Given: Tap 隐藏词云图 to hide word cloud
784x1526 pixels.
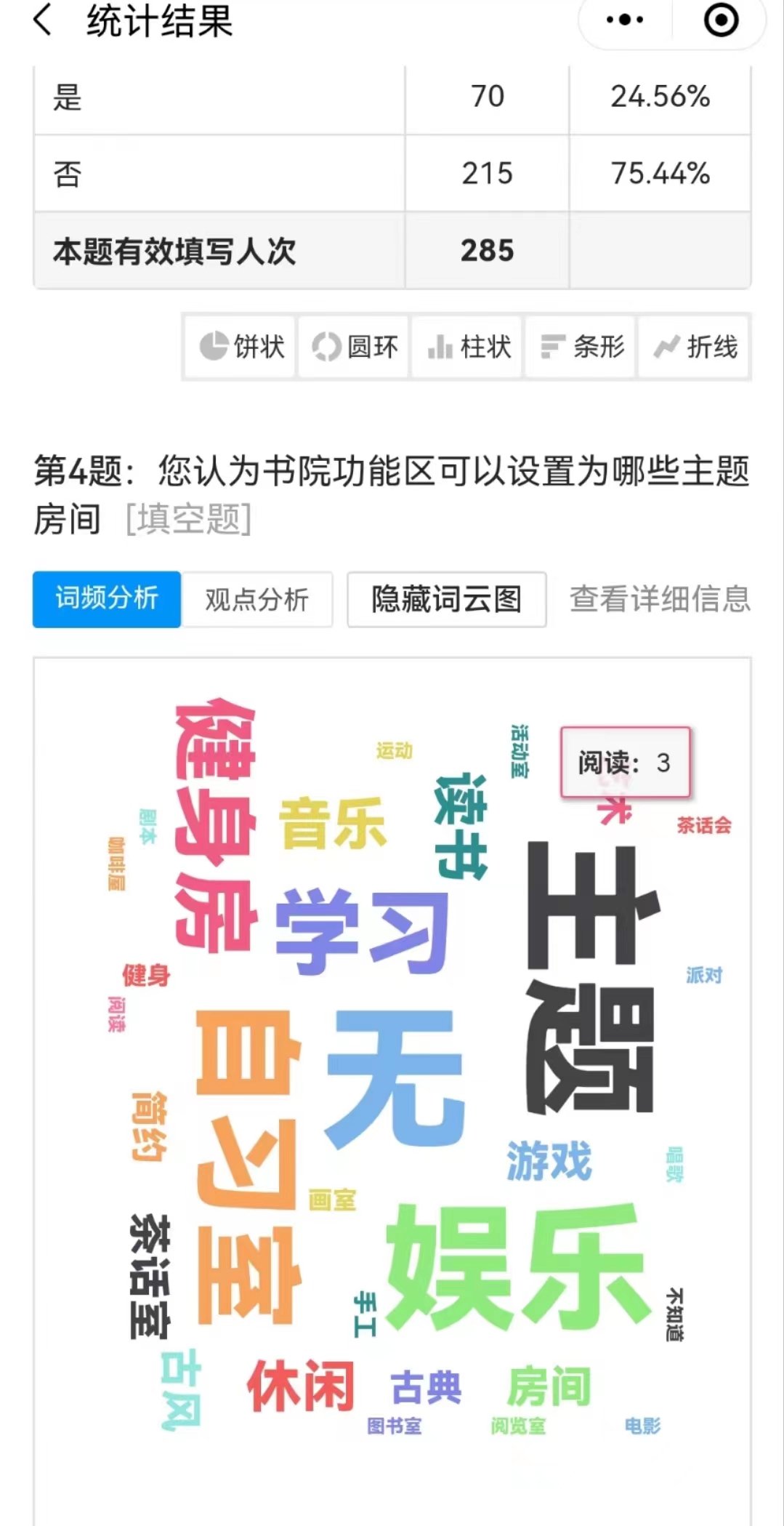Looking at the screenshot, I should [x=446, y=600].
